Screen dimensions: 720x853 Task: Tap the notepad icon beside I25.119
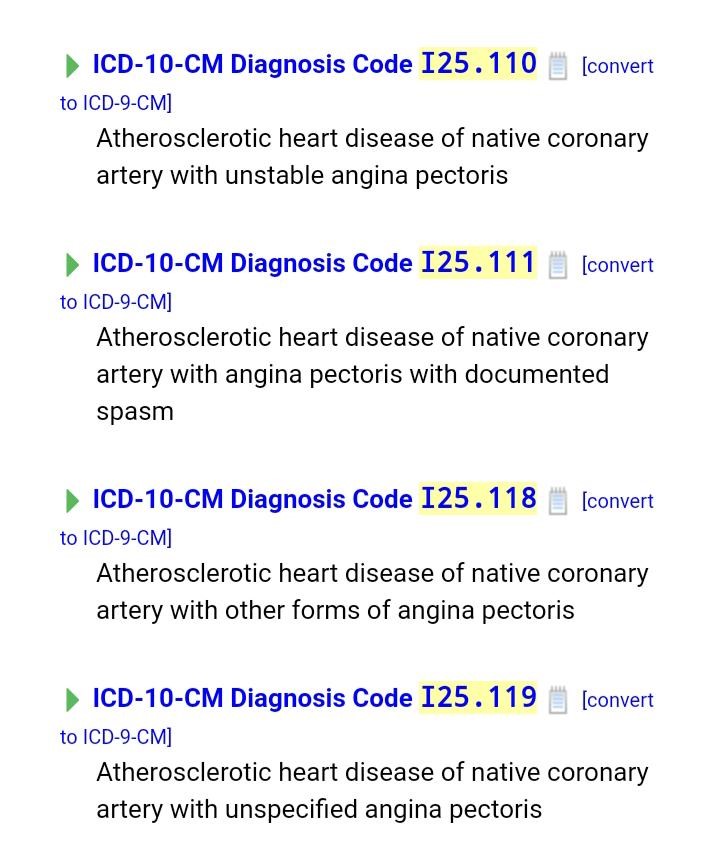(558, 700)
